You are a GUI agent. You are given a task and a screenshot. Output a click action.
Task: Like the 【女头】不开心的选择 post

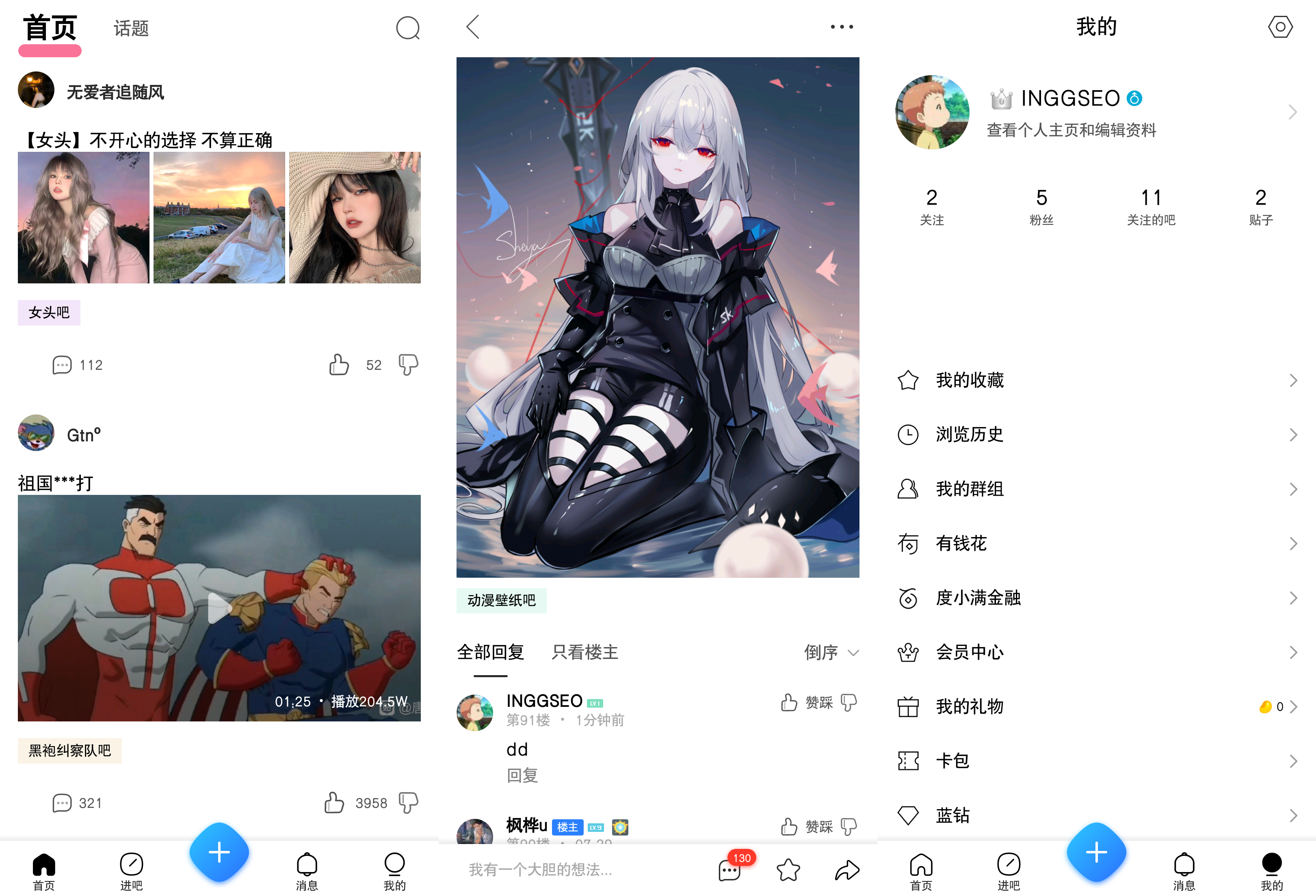click(339, 365)
